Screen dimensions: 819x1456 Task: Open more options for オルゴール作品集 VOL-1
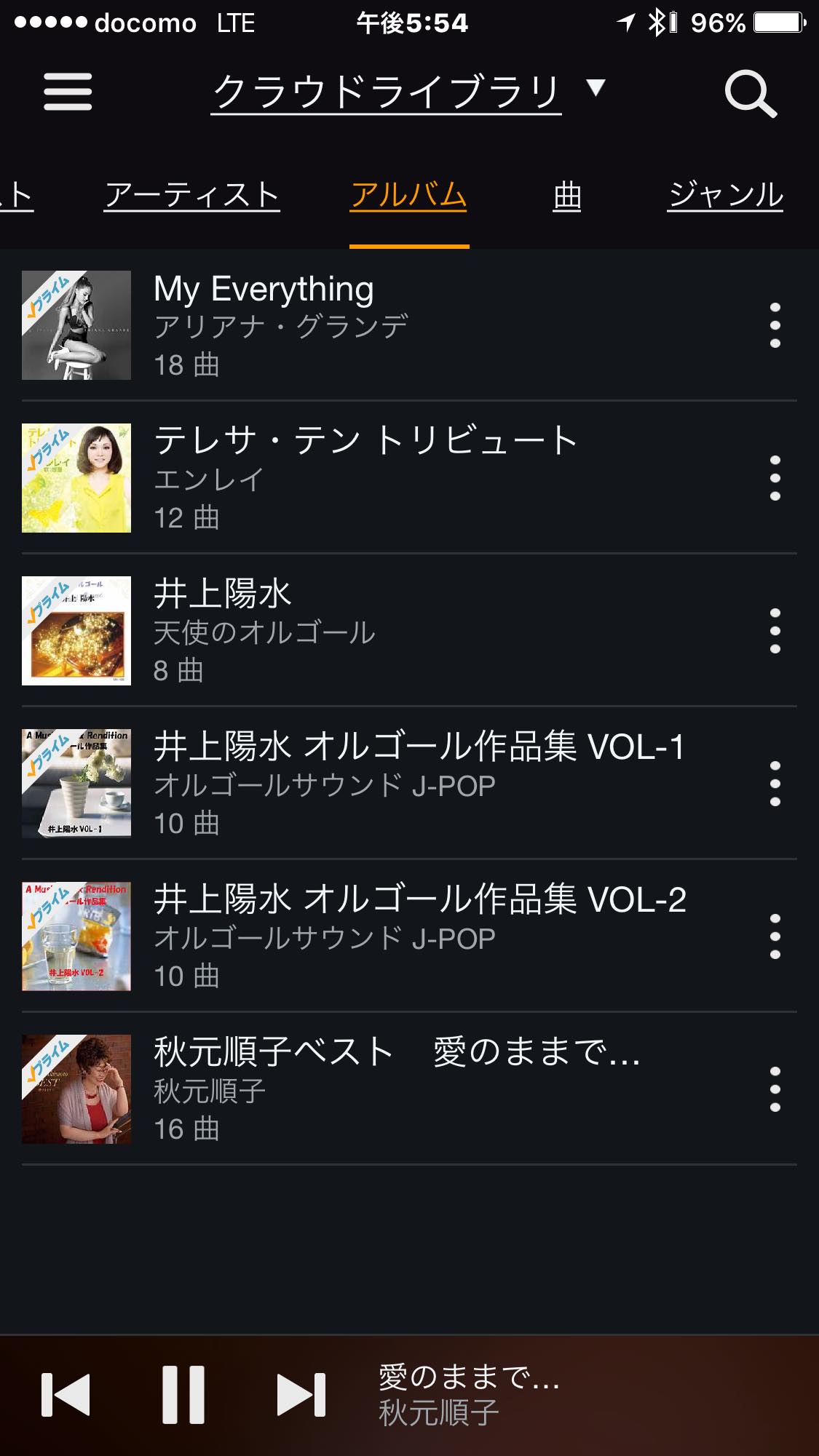(x=775, y=784)
